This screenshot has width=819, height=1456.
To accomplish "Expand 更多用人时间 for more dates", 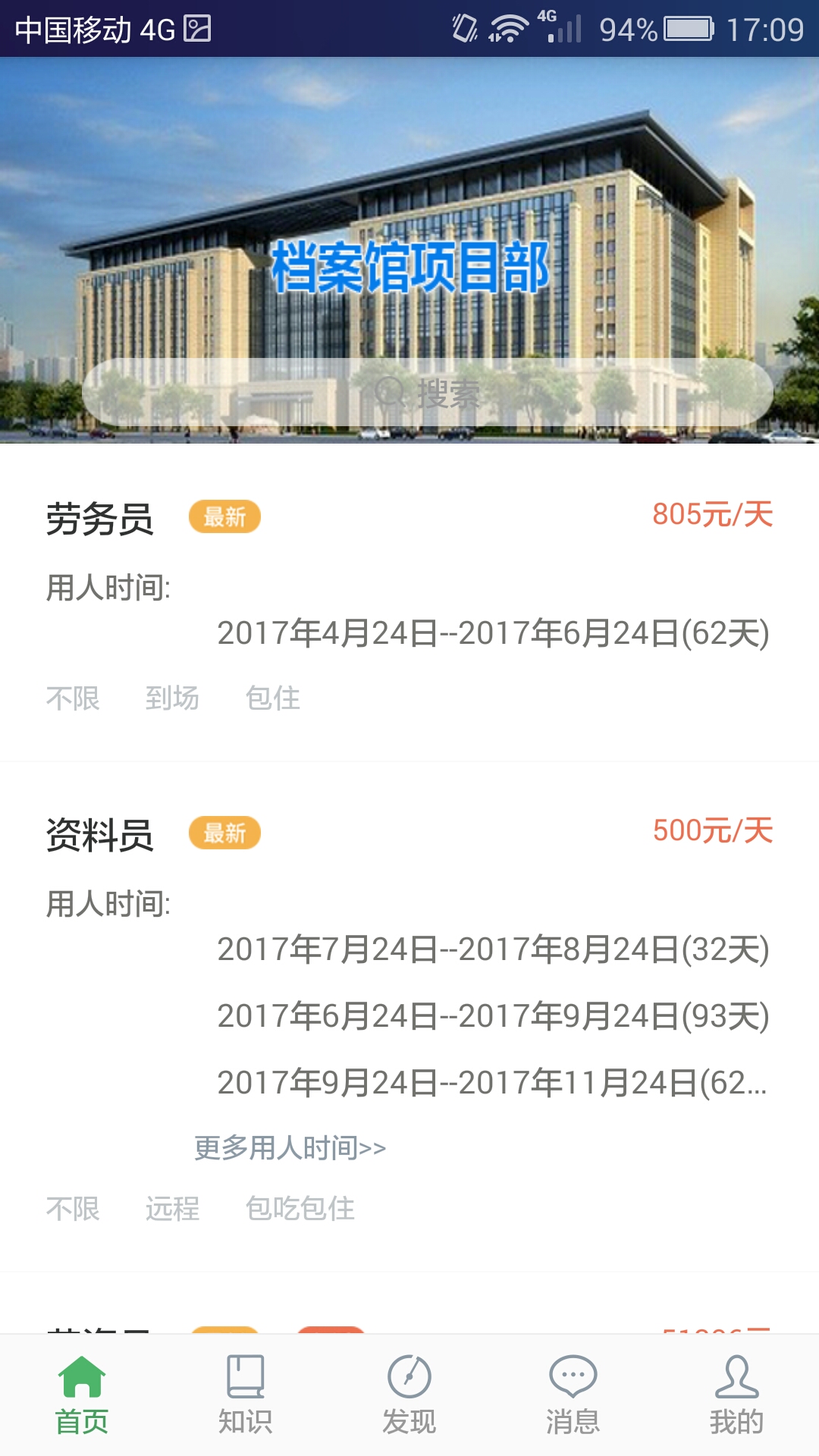I will 290,1148.
